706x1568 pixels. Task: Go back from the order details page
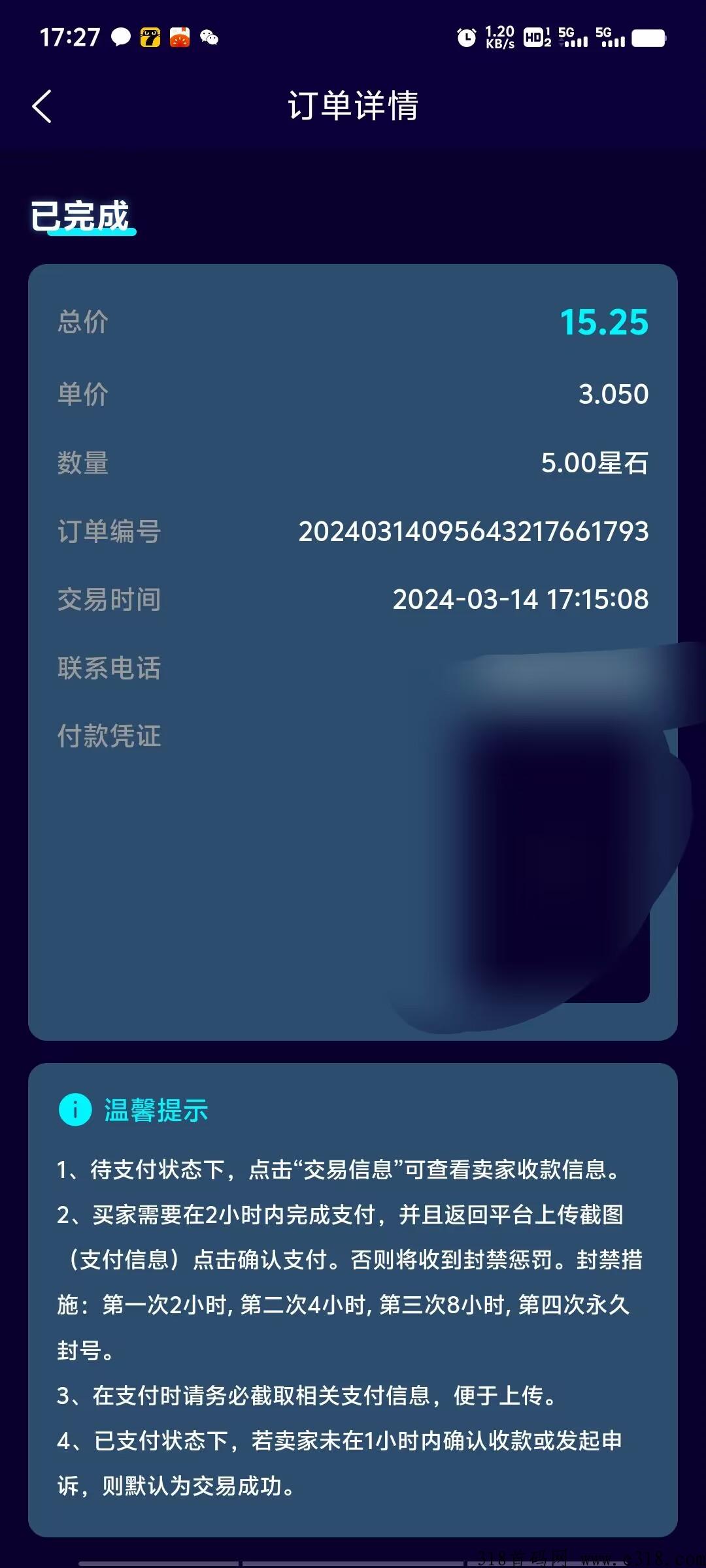[x=42, y=106]
